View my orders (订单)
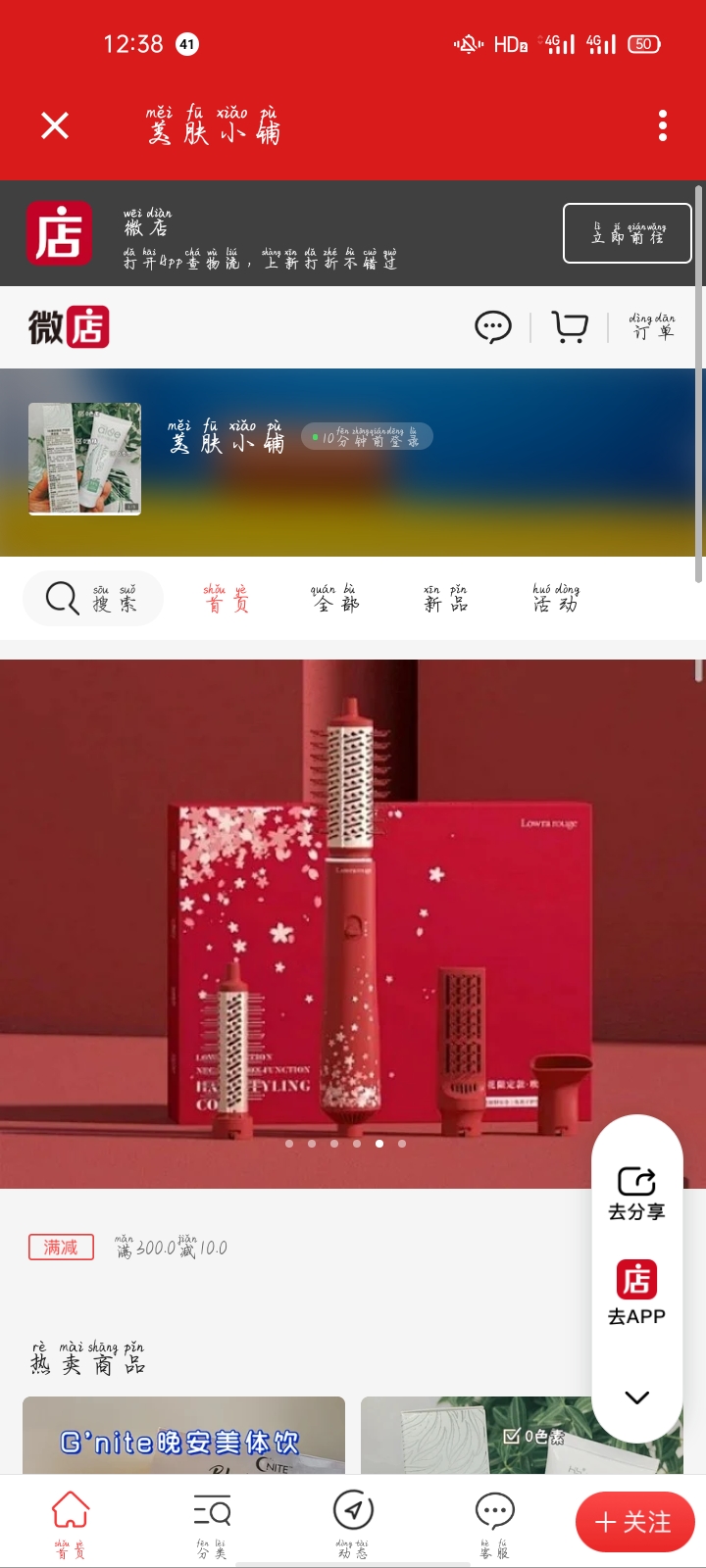This screenshot has width=706, height=1568. [652, 326]
